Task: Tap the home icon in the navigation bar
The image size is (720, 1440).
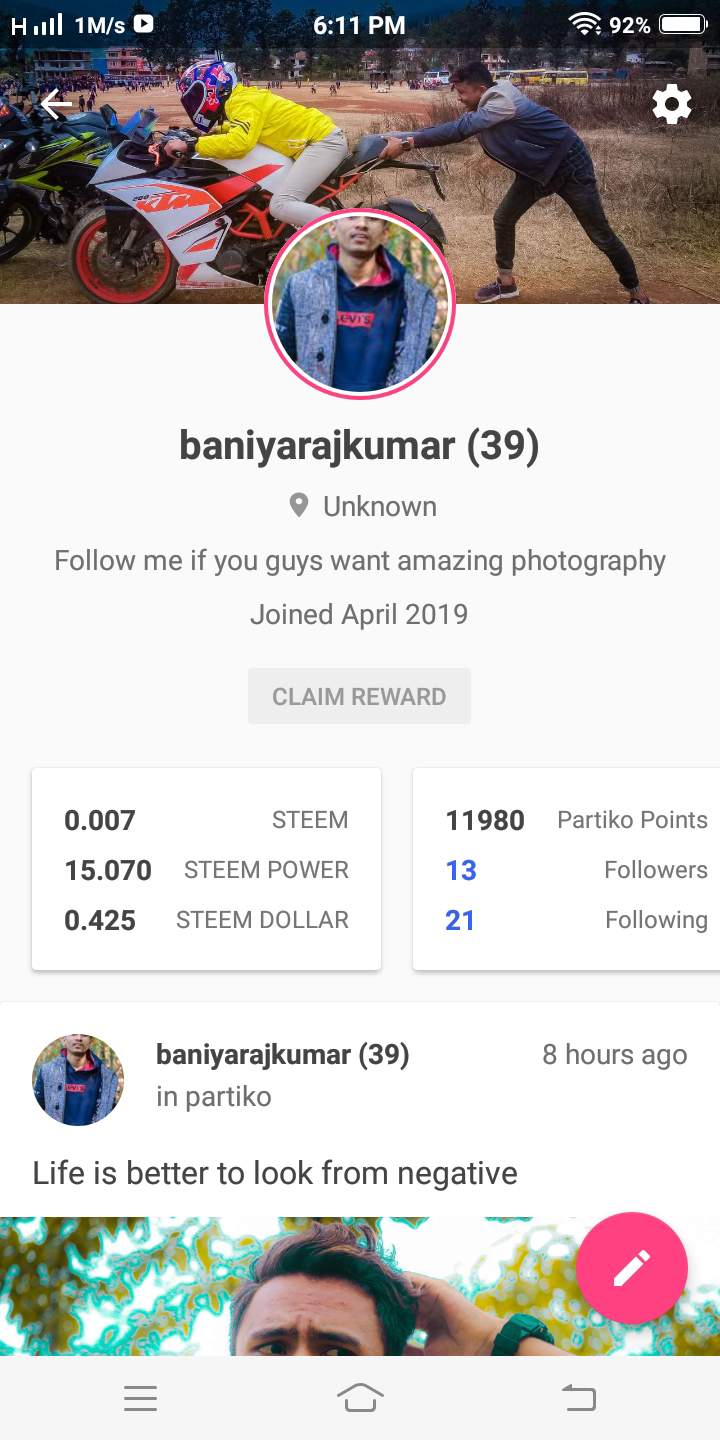Action: click(x=360, y=1398)
